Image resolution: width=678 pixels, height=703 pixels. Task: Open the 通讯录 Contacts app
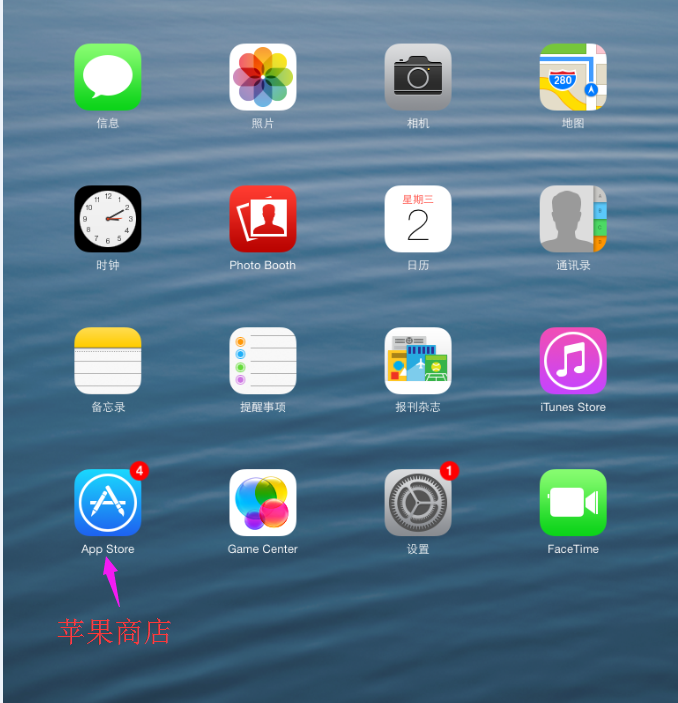click(x=573, y=219)
